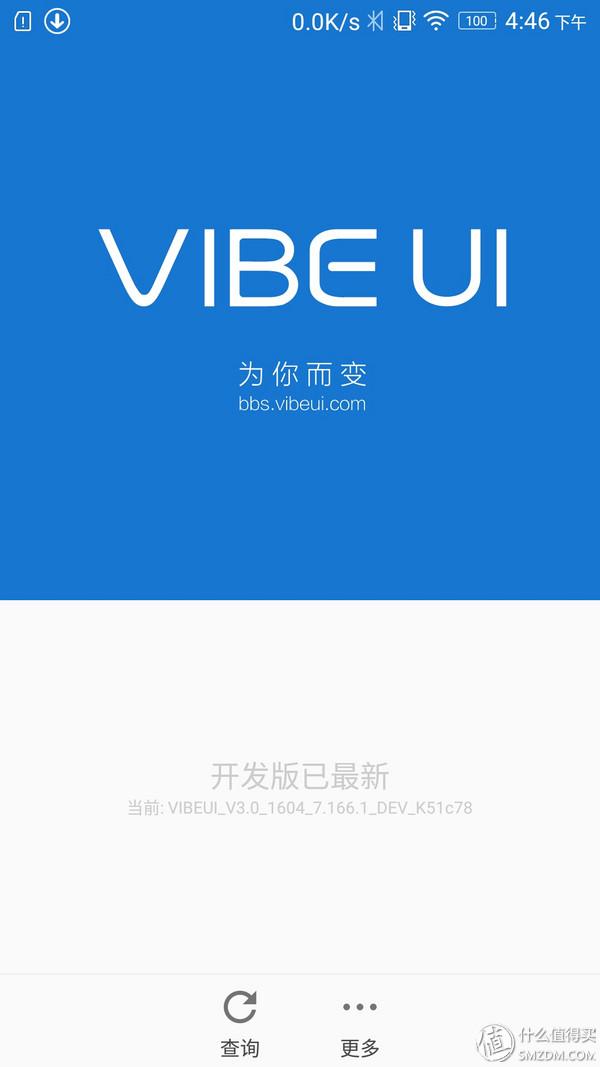Tap 查询 to check for updates
This screenshot has height=1067, width=600.
[x=240, y=1022]
